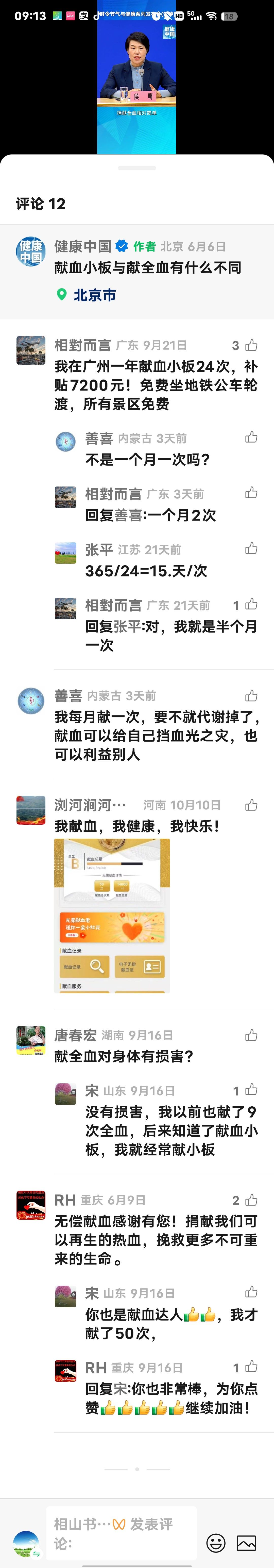Write a comment in the 发表评论 field
The height and width of the screenshot is (1568, 274).
click(121, 1533)
